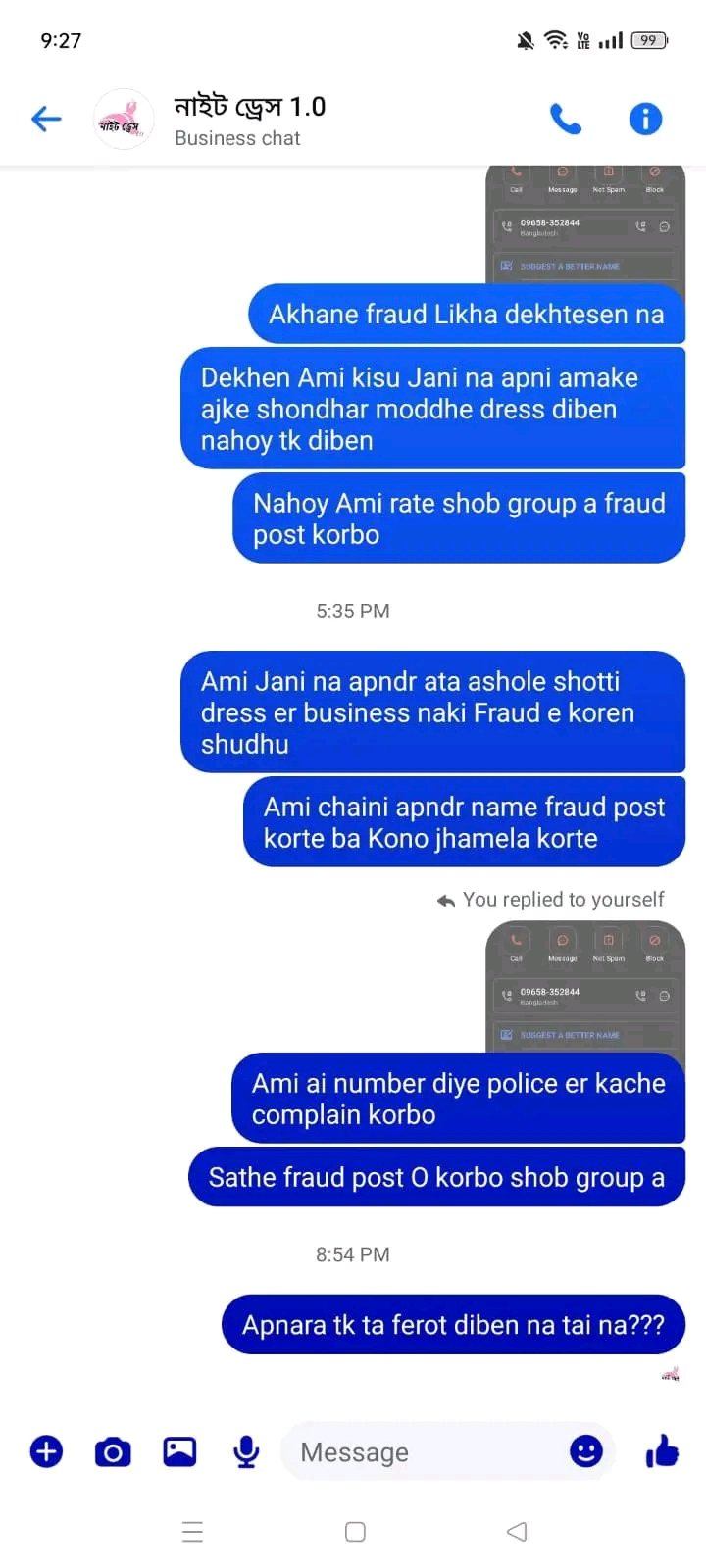Image resolution: width=706 pixels, height=1568 pixels.
Task: Open the conversation info details
Action: 644,120
